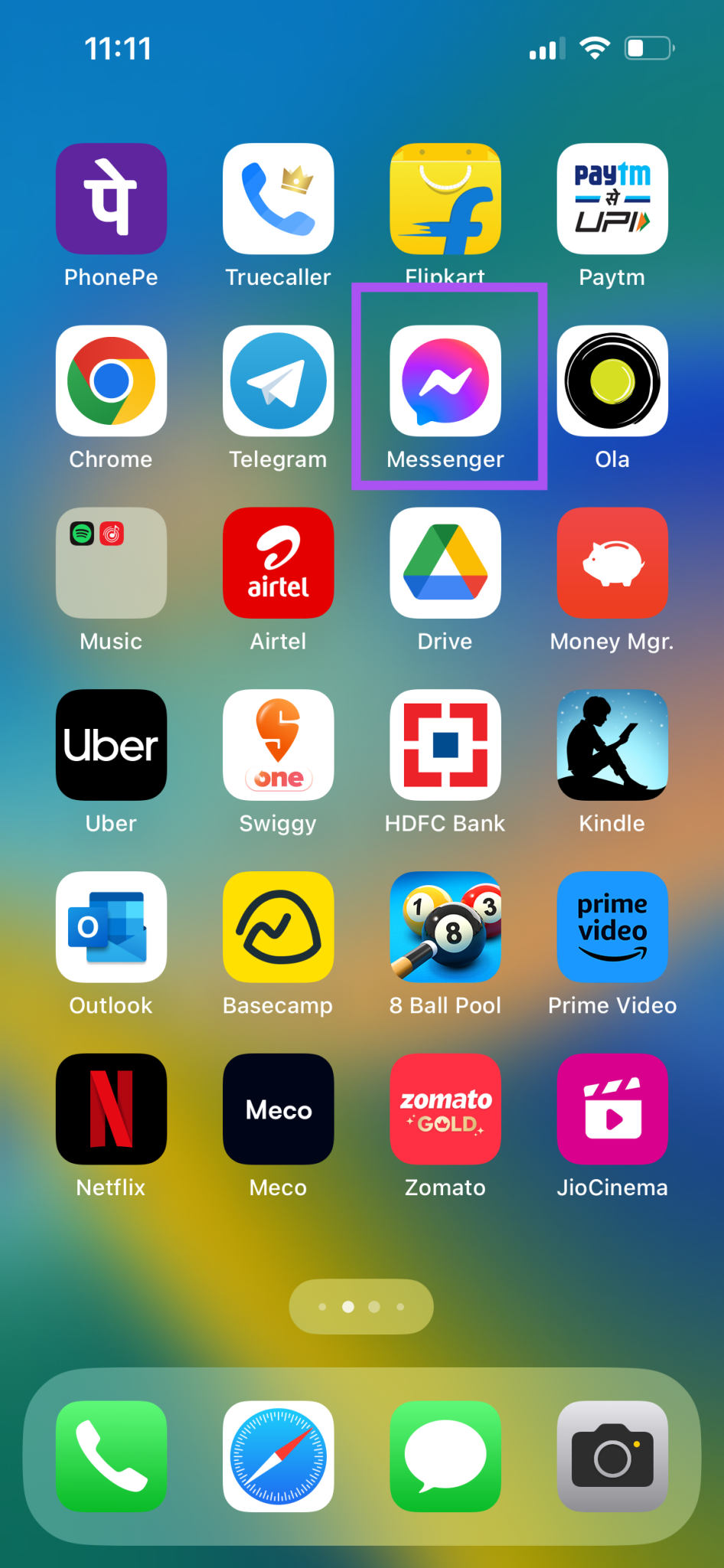Open the Camera from the dock
The height and width of the screenshot is (1568, 724).
[612, 1457]
